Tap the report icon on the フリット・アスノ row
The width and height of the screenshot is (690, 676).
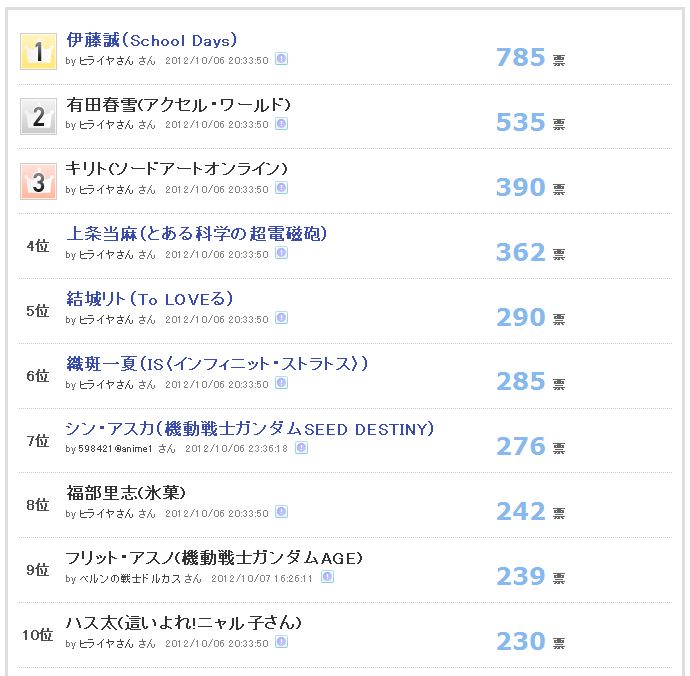pos(327,578)
